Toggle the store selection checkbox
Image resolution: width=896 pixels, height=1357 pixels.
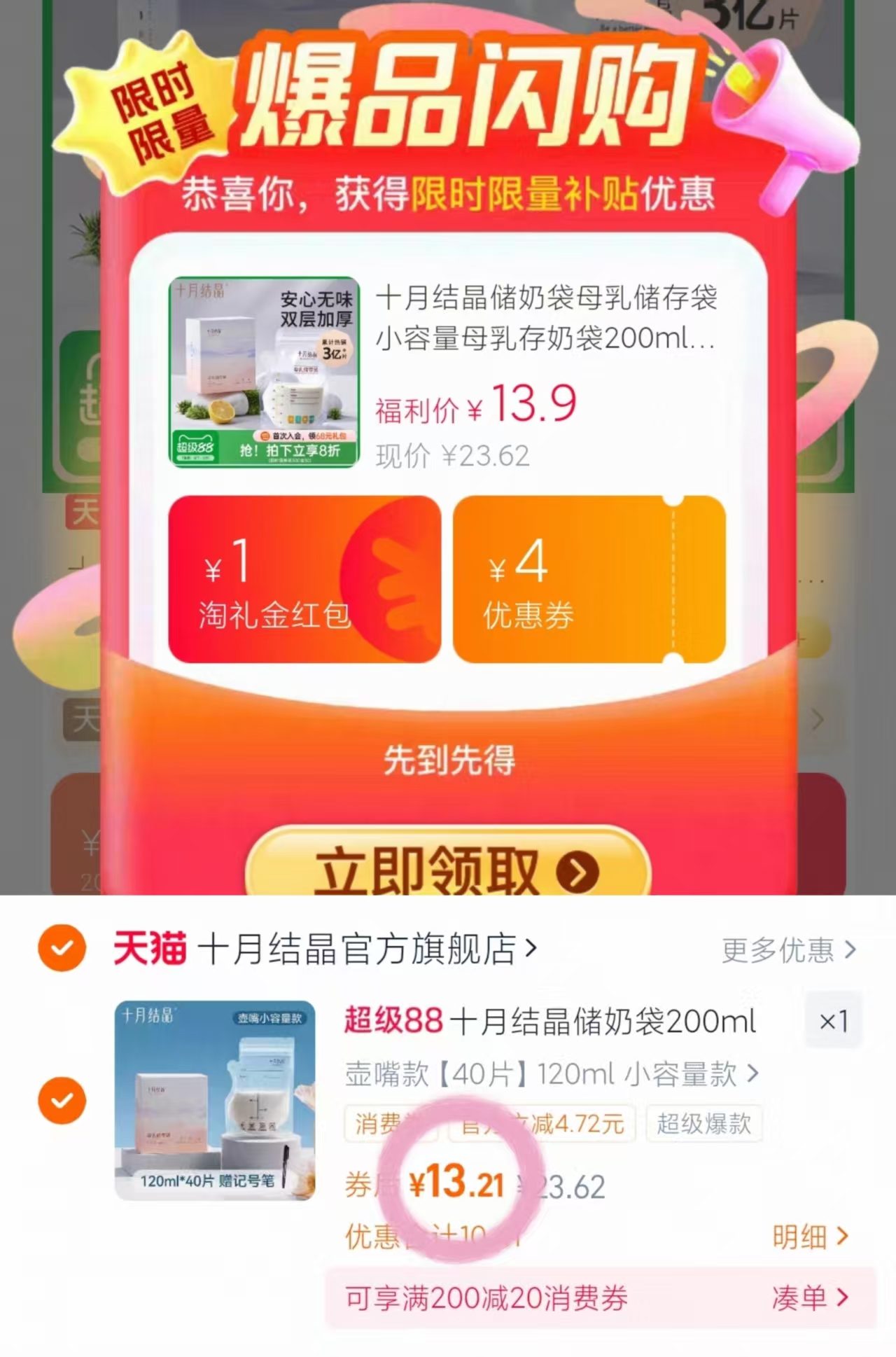(x=62, y=949)
